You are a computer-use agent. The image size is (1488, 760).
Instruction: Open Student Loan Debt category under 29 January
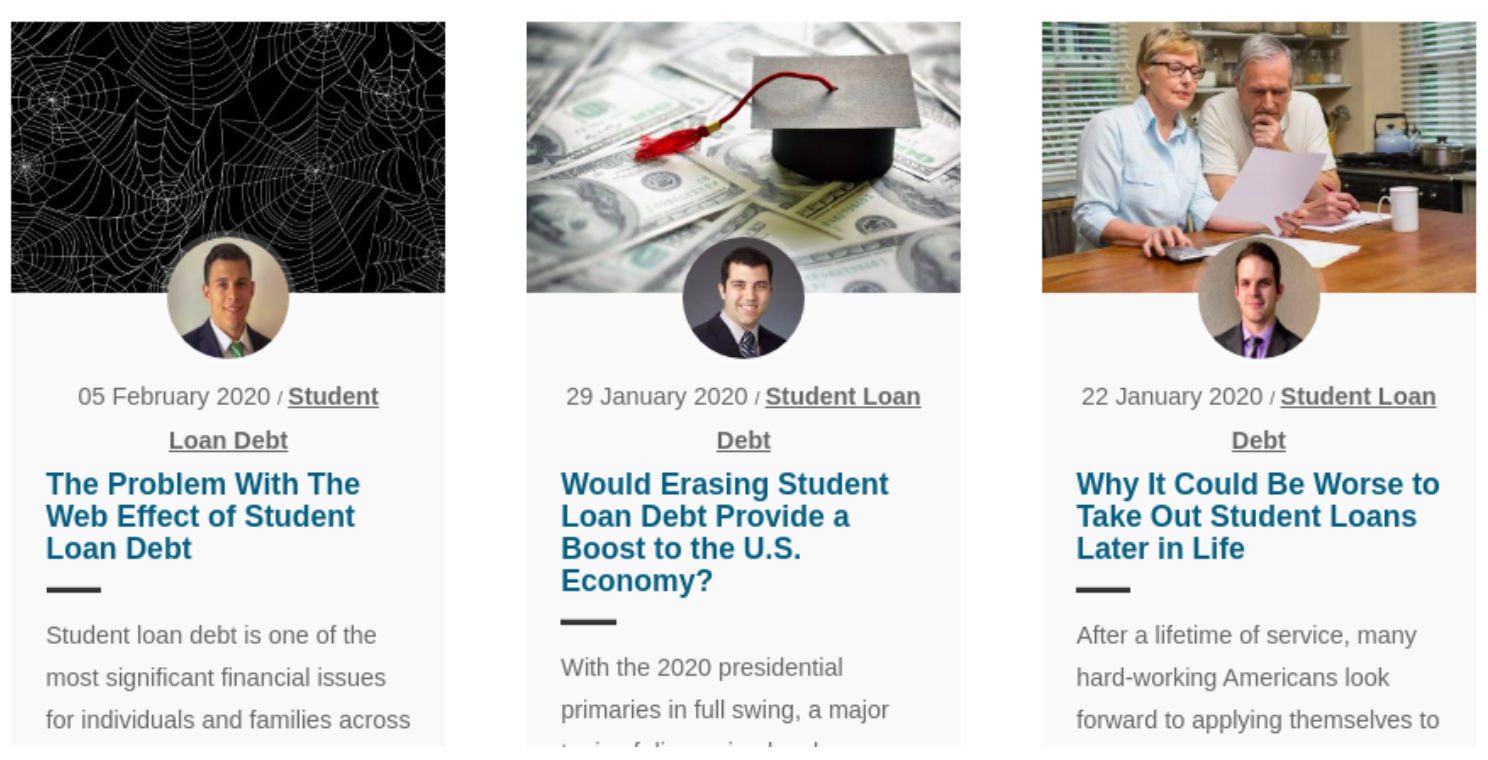coord(842,397)
